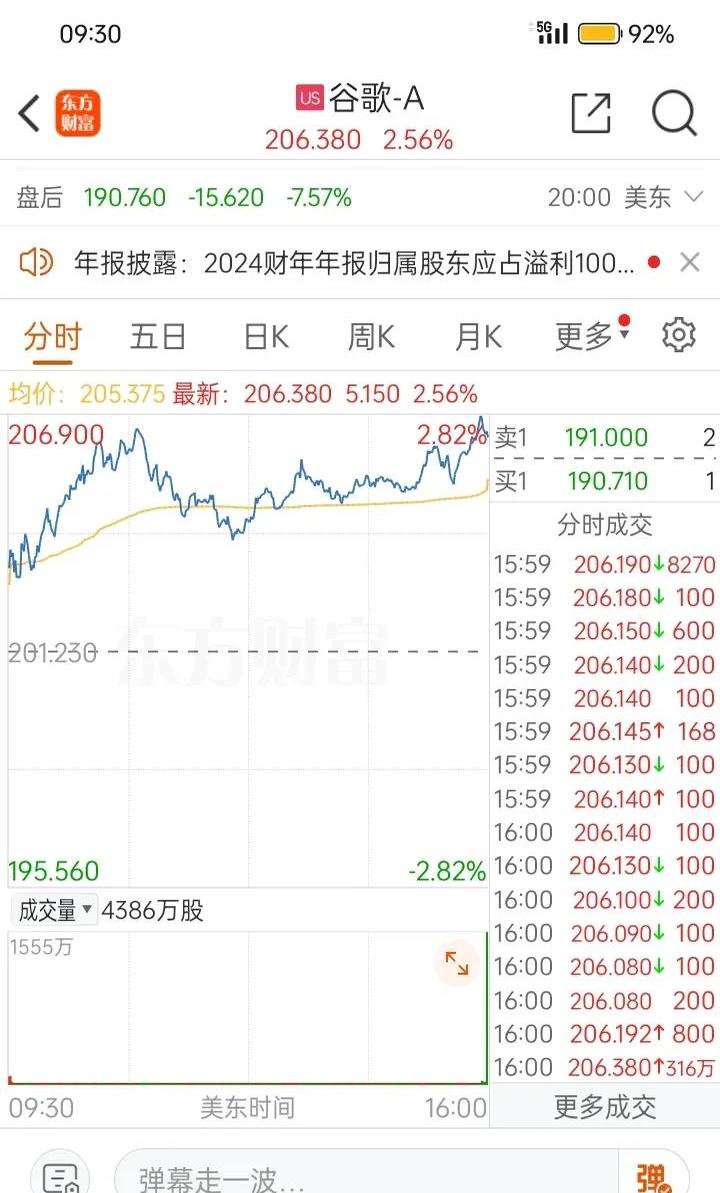This screenshot has width=720, height=1193.
Task: Open stock search with the magnifier icon
Action: pyautogui.click(x=675, y=113)
